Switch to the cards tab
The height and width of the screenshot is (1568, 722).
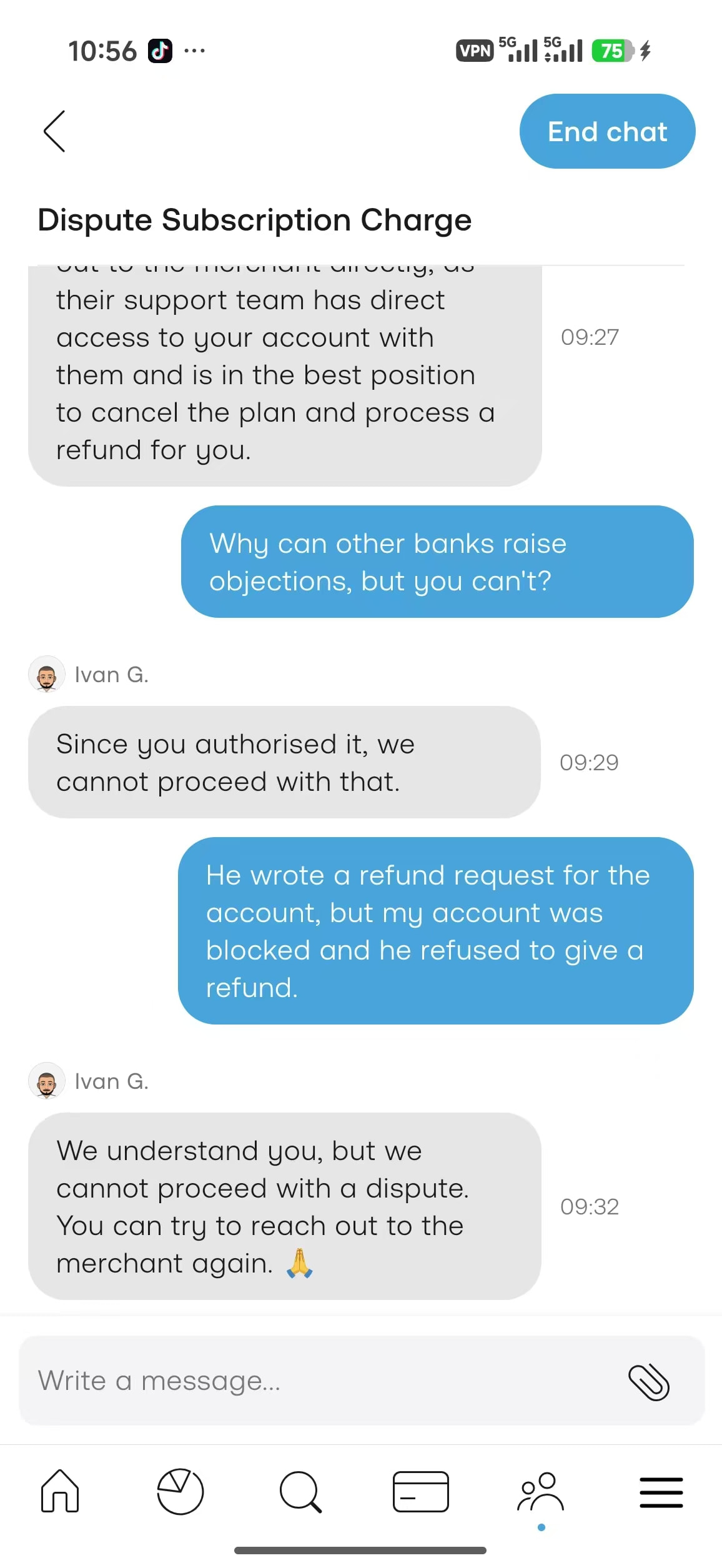point(421,1492)
